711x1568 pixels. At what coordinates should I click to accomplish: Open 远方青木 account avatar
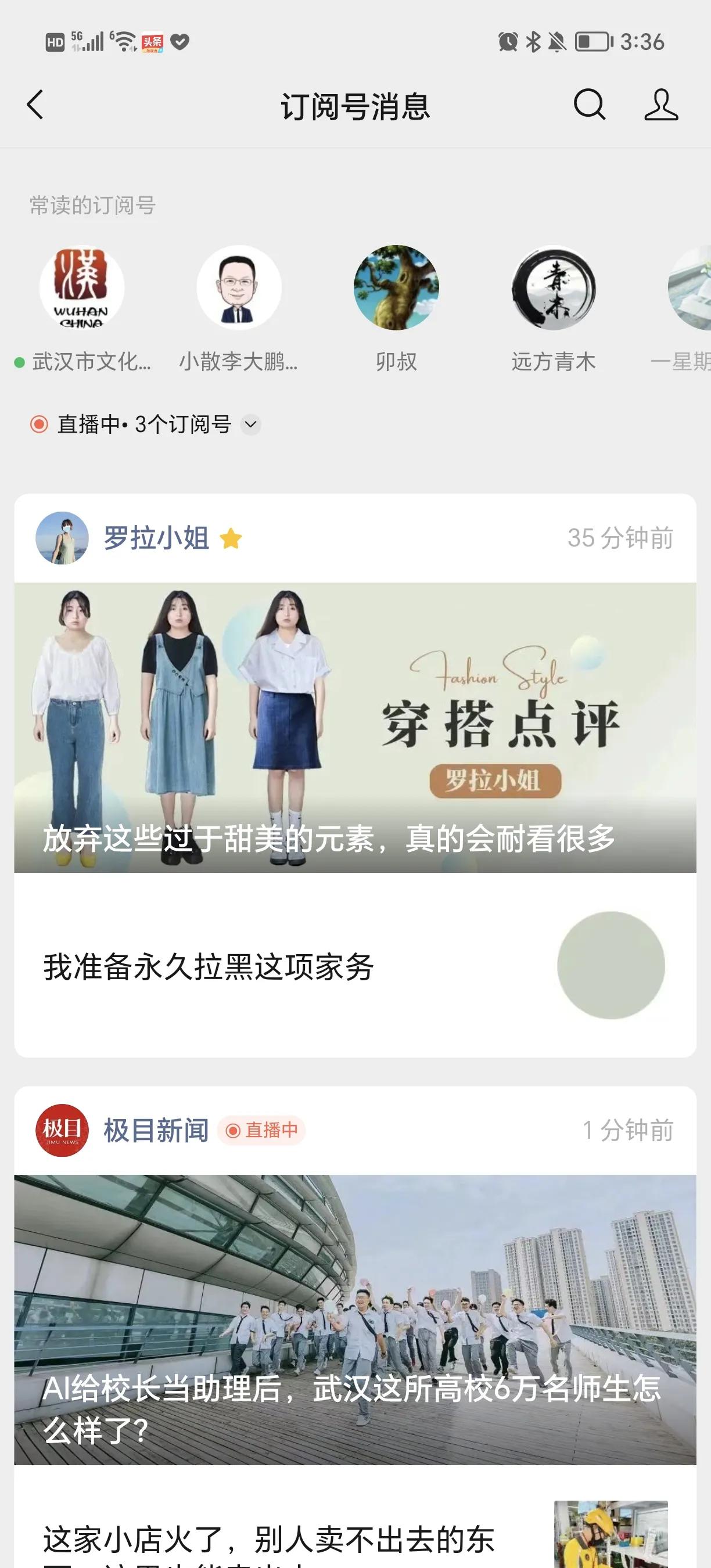click(x=553, y=291)
